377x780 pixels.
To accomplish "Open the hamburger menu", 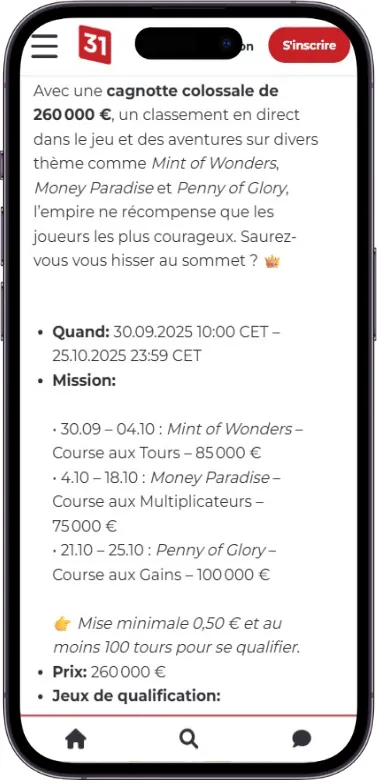I will point(45,46).
